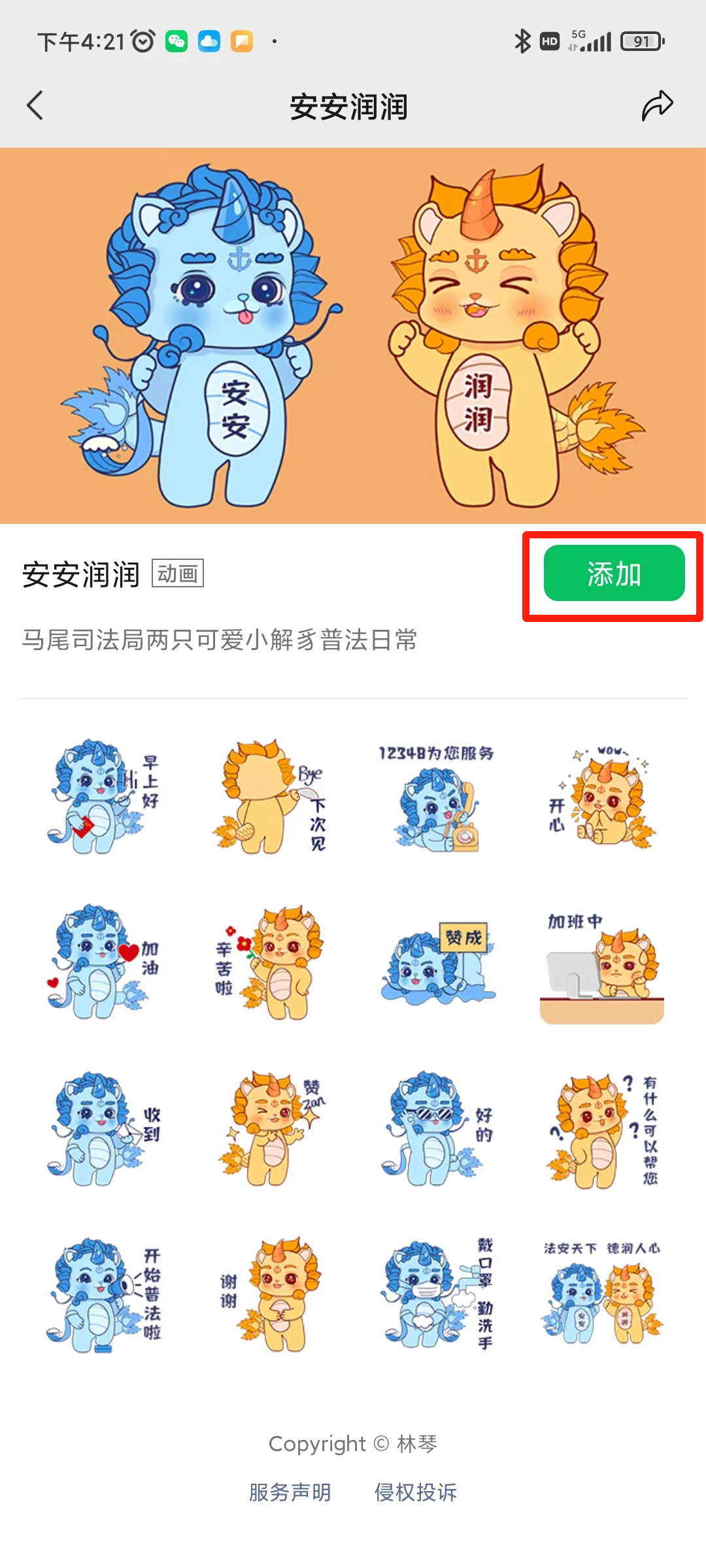Share the 安安润润 sticker pack
Screen dimensions: 706x1568
[656, 106]
